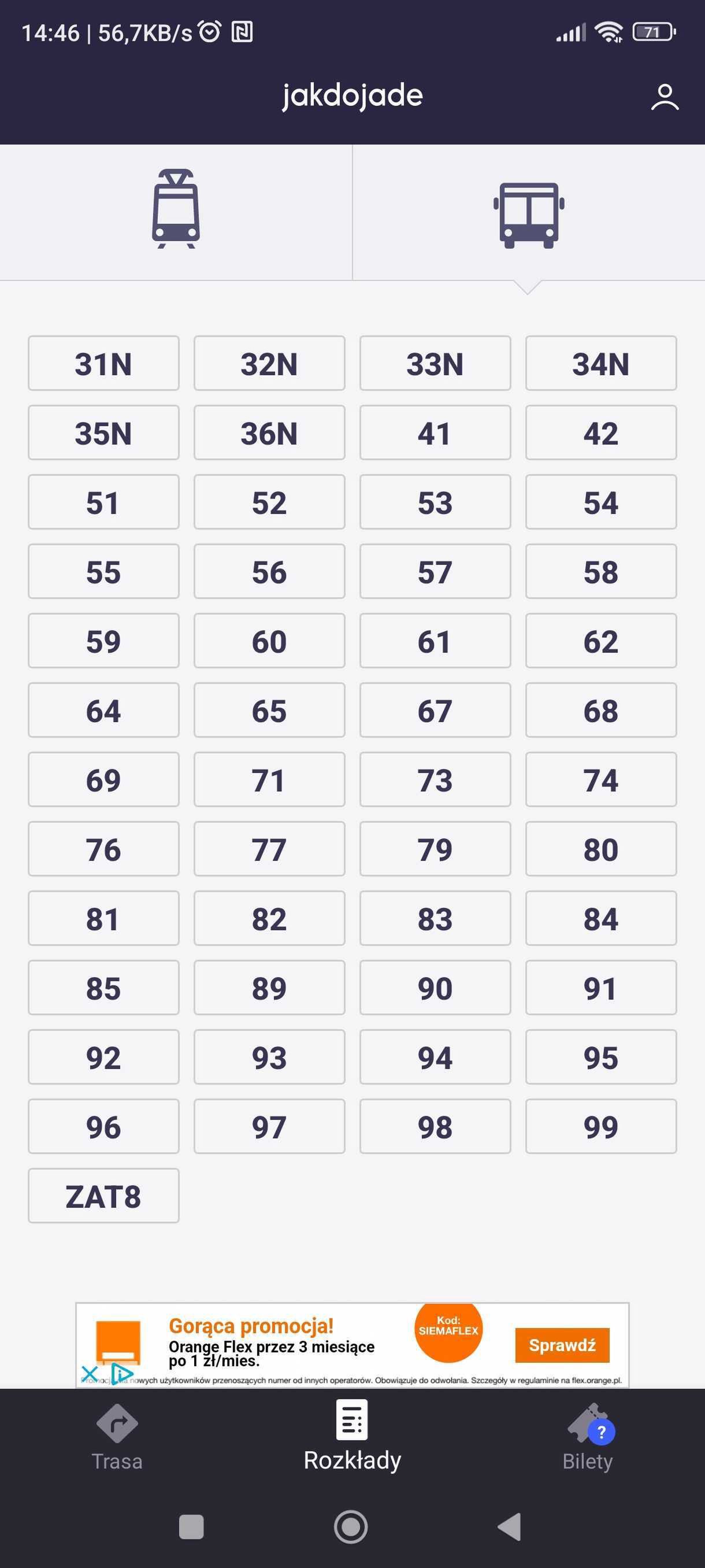Close the Orange Flex advertisement

point(90,1374)
